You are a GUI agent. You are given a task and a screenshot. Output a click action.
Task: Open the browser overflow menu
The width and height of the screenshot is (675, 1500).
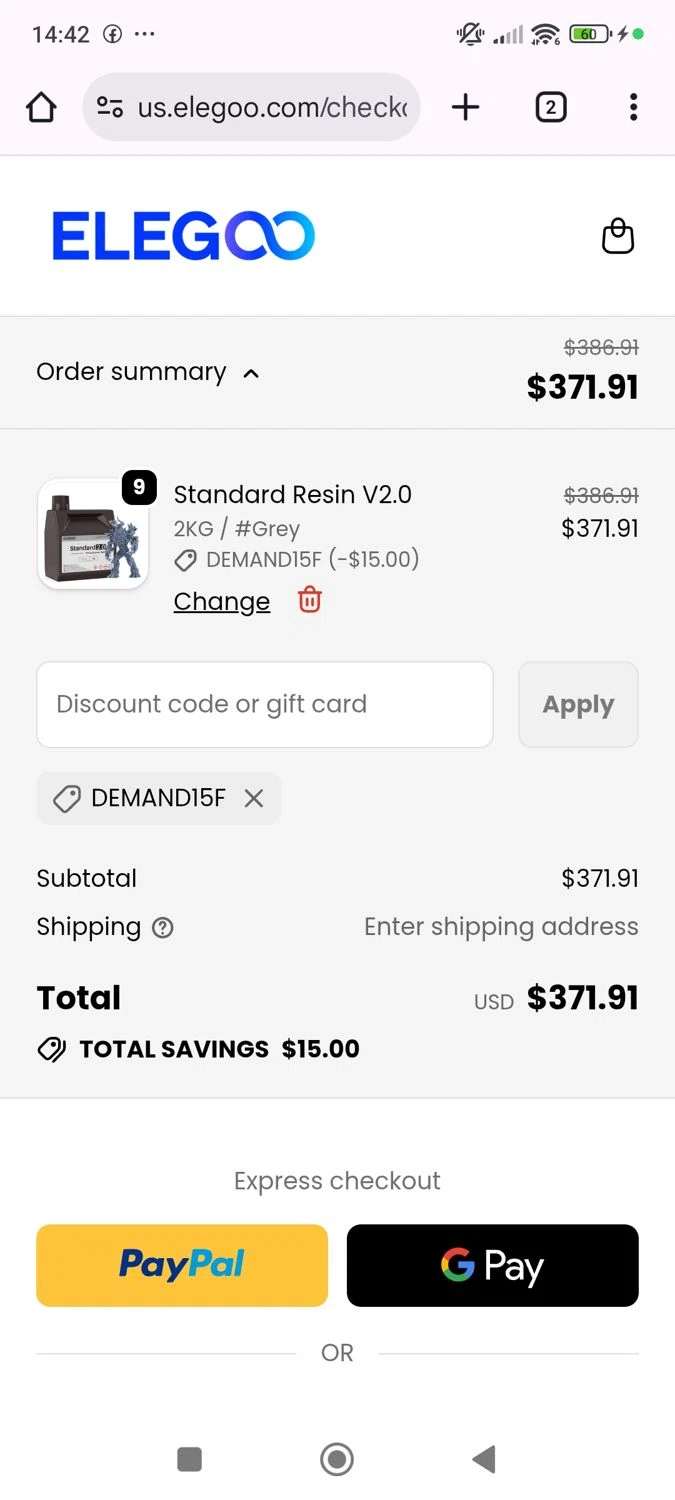click(x=633, y=107)
